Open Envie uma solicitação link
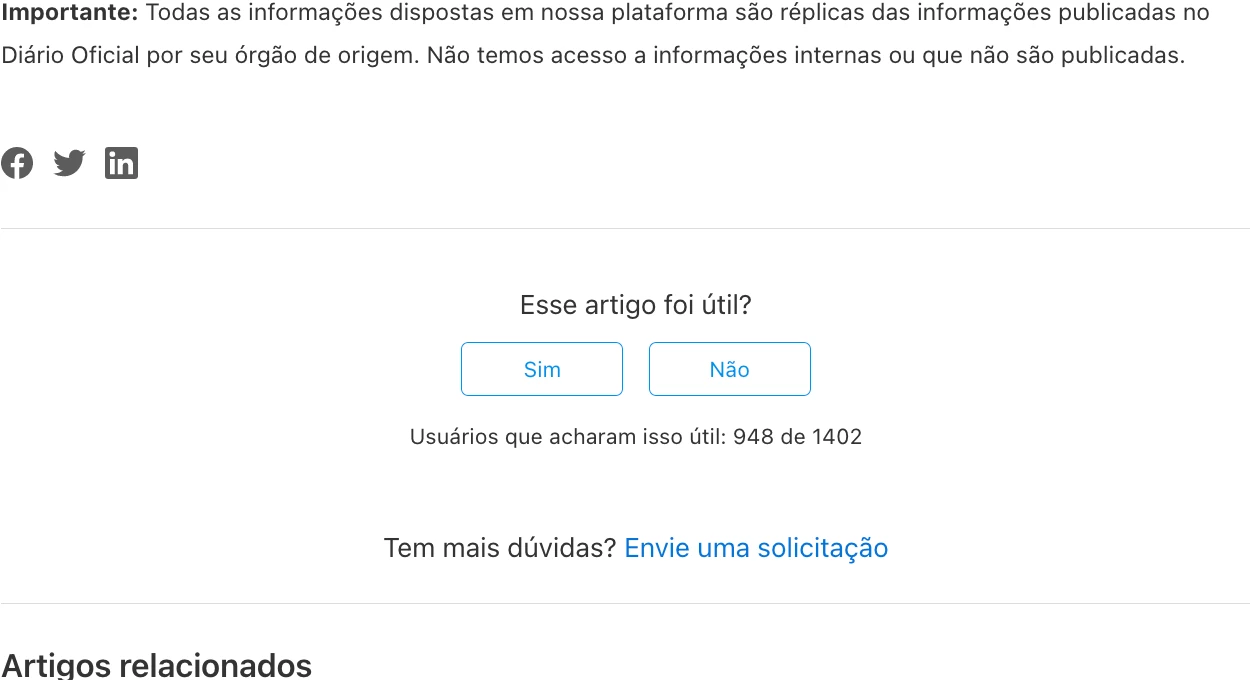Screen dimensions: 1250x680 click(756, 548)
